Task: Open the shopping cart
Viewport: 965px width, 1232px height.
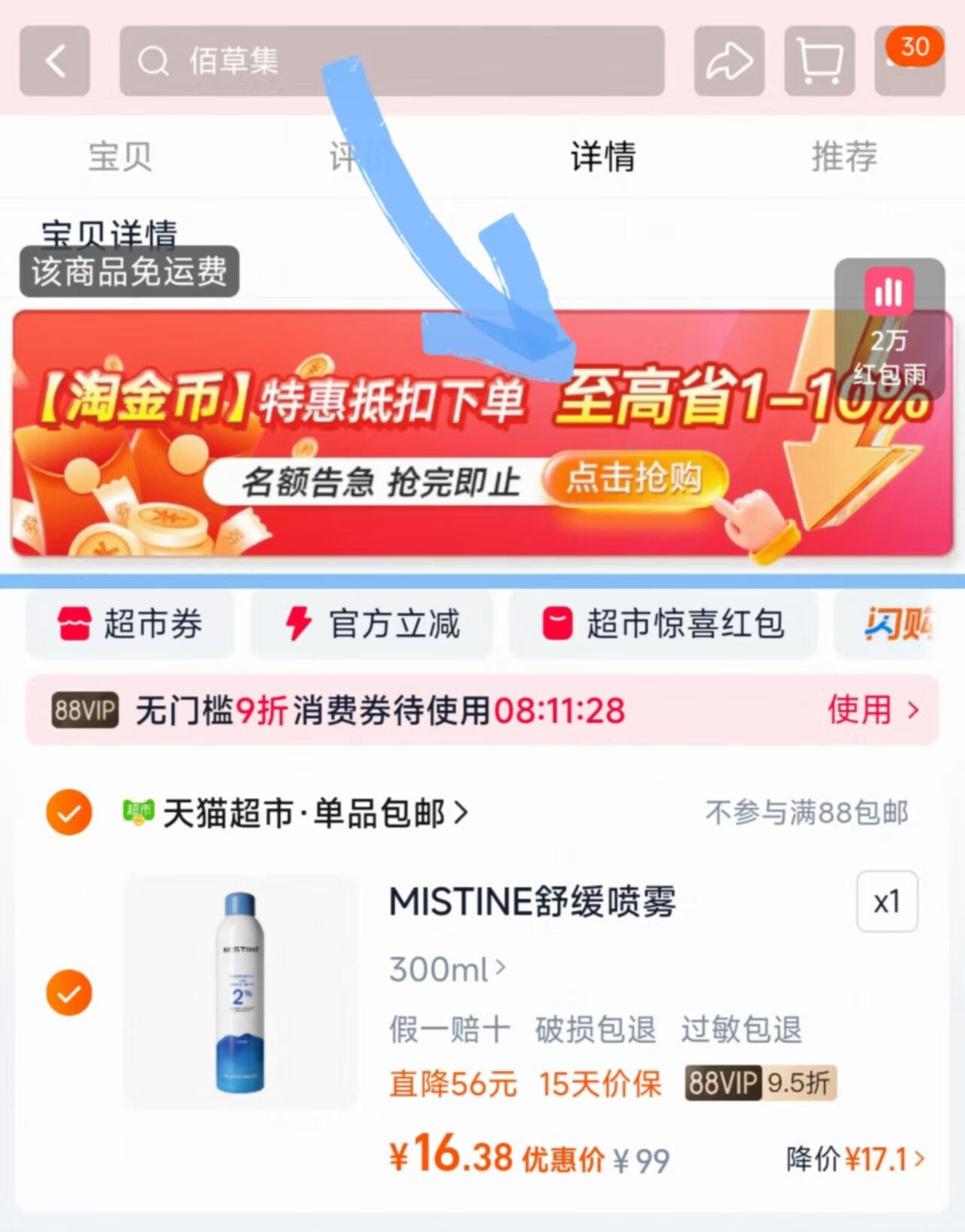Action: click(x=820, y=60)
